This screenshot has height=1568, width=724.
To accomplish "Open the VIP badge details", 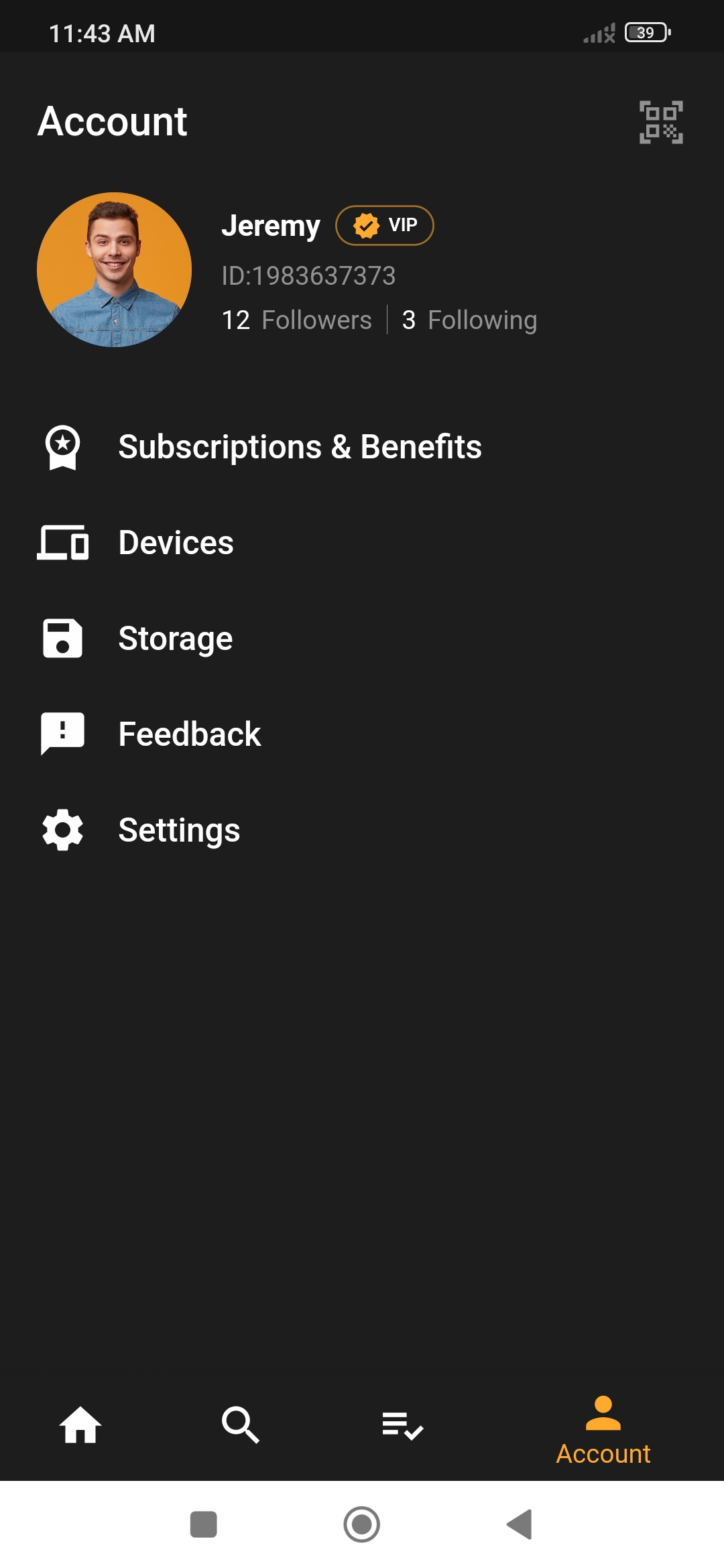I will [385, 225].
